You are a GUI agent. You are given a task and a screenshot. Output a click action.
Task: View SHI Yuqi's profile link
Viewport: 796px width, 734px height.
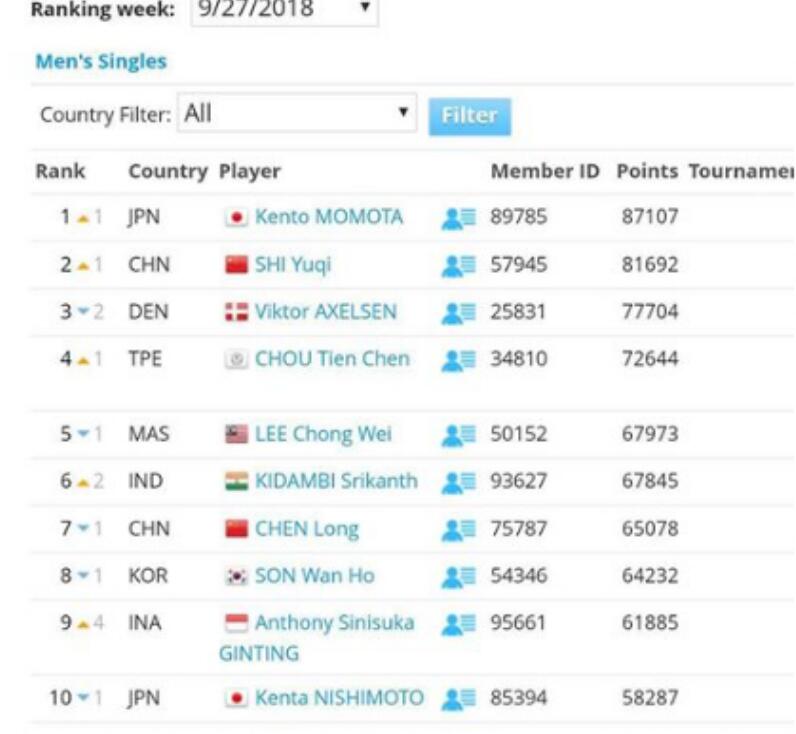click(292, 265)
